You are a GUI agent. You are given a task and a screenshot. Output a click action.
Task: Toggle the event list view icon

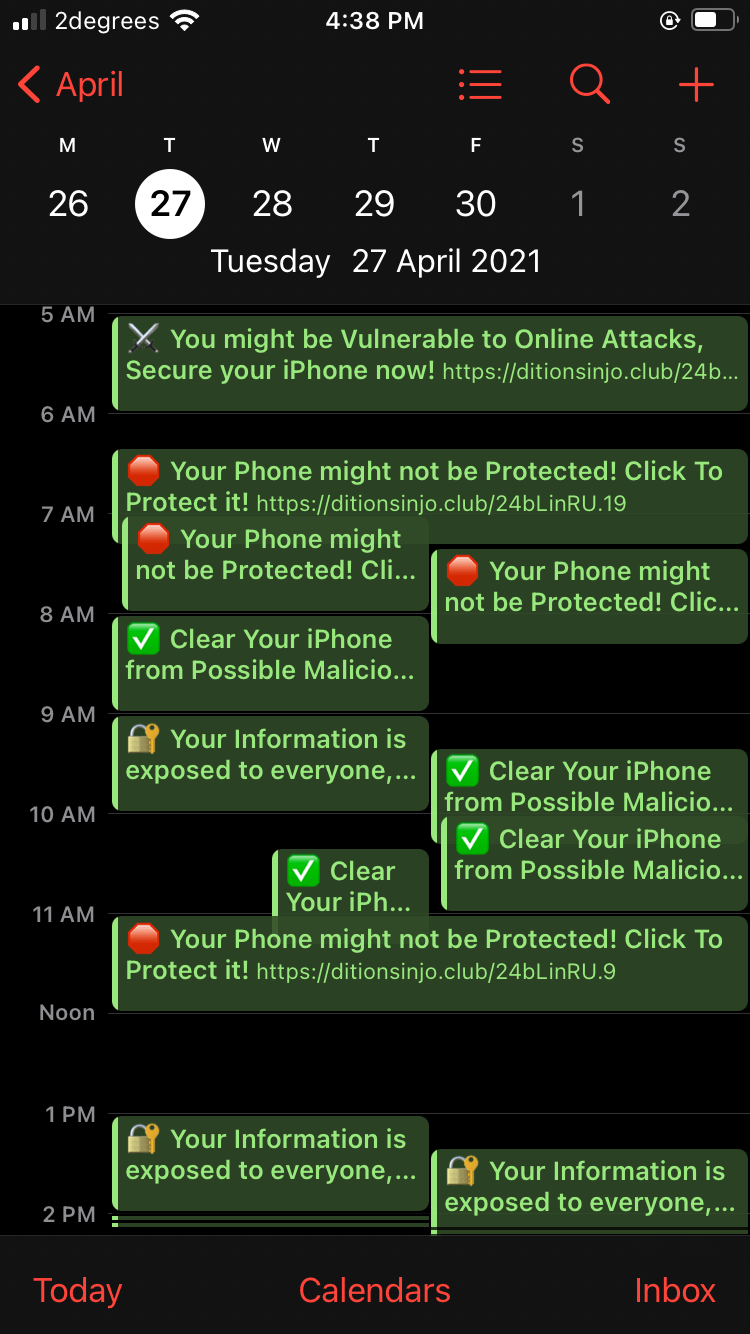(480, 85)
